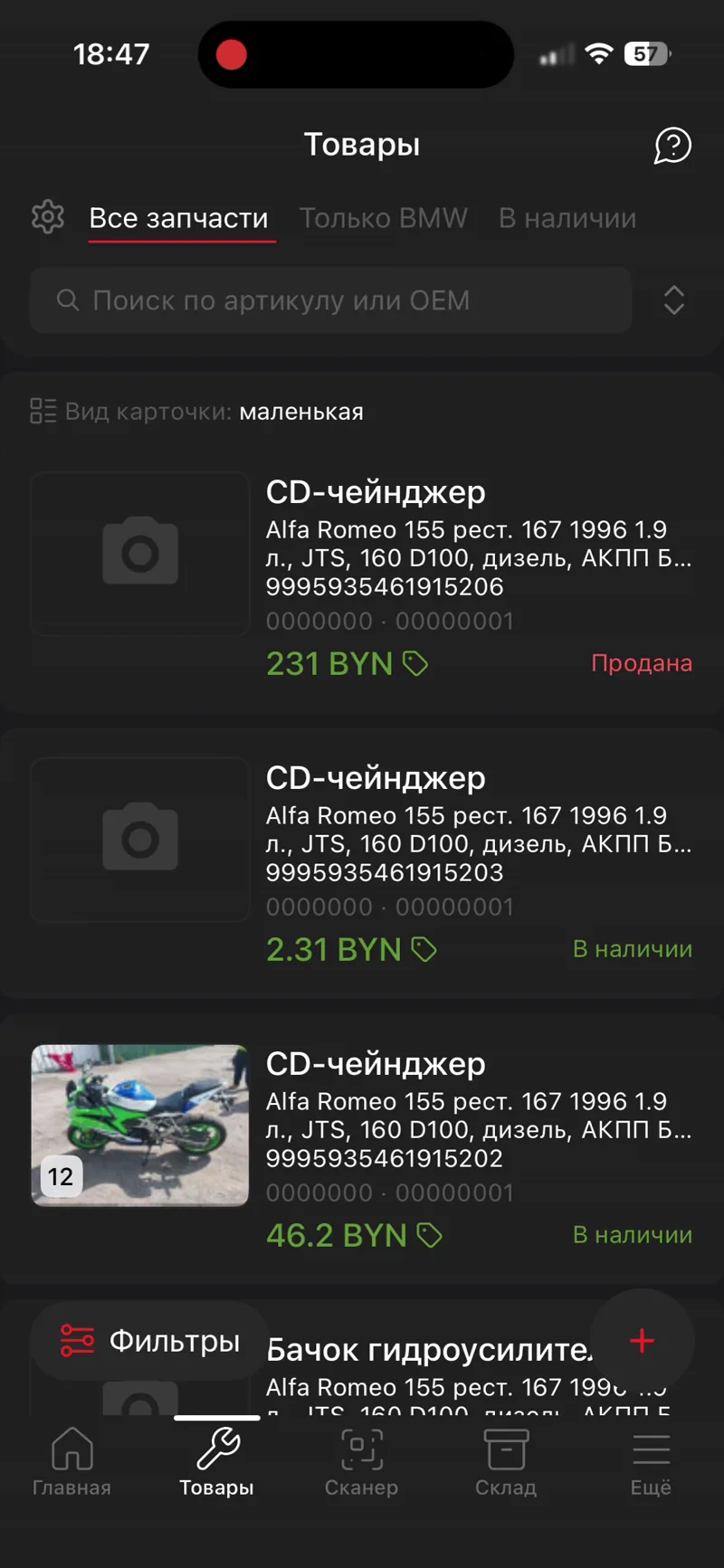724x1568 pixels.
Task: Open the Ещё menu tab
Action: [651, 1461]
